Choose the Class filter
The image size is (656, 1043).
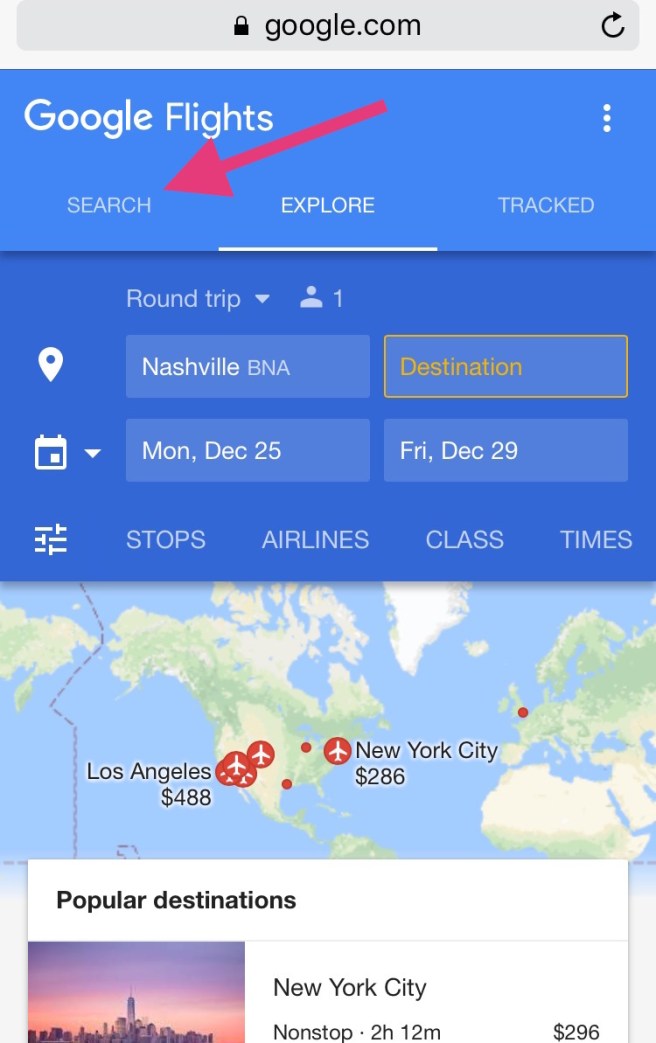click(464, 539)
